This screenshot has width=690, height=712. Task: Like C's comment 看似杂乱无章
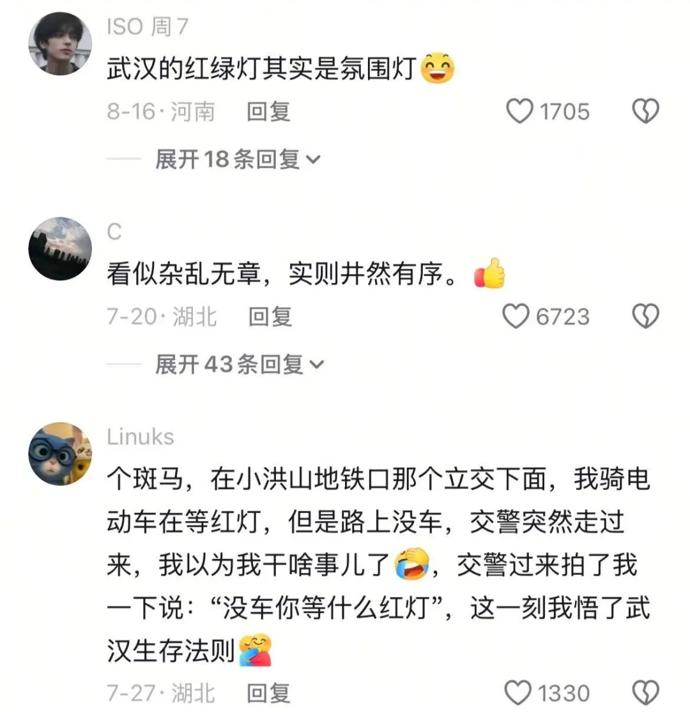click(516, 317)
